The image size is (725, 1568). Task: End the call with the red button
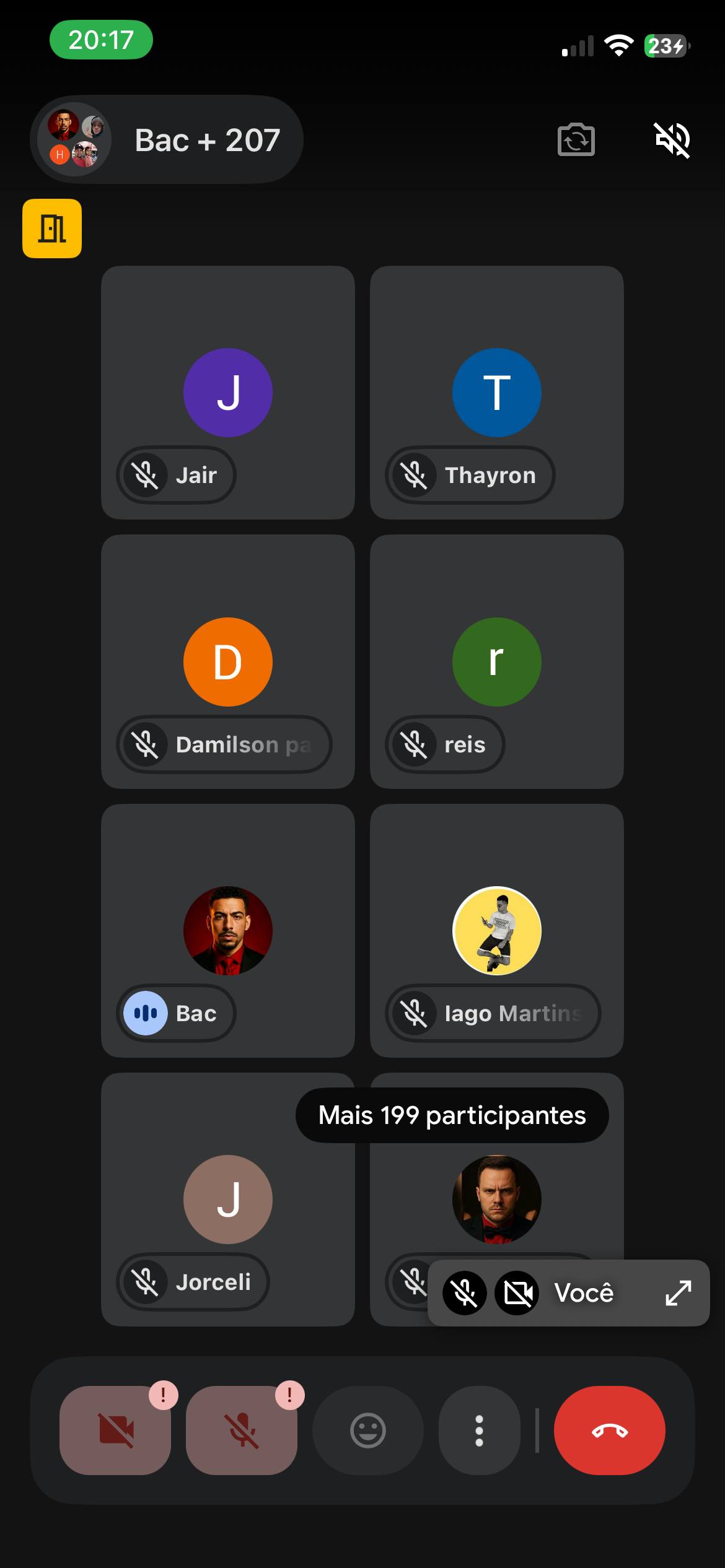click(x=609, y=1430)
